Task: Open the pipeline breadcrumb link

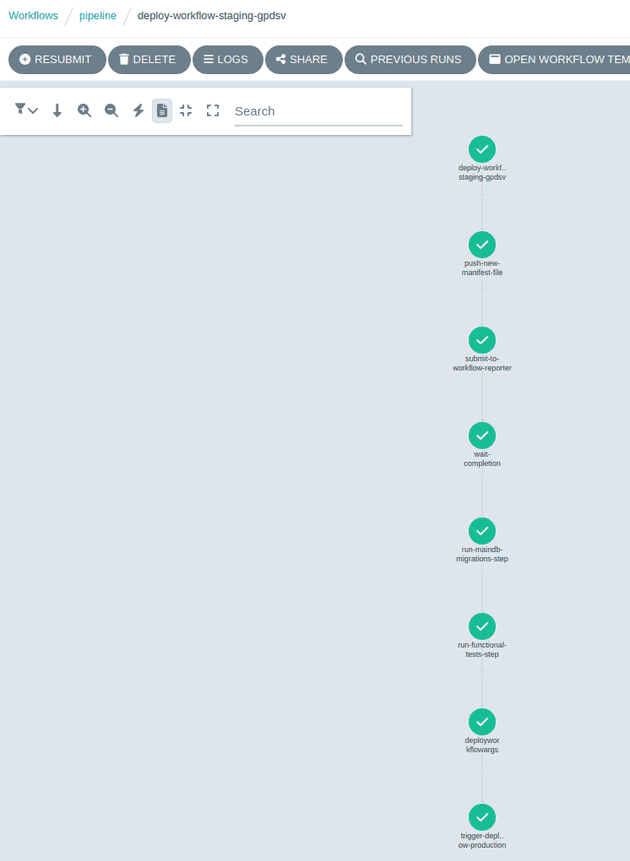Action: [x=98, y=16]
